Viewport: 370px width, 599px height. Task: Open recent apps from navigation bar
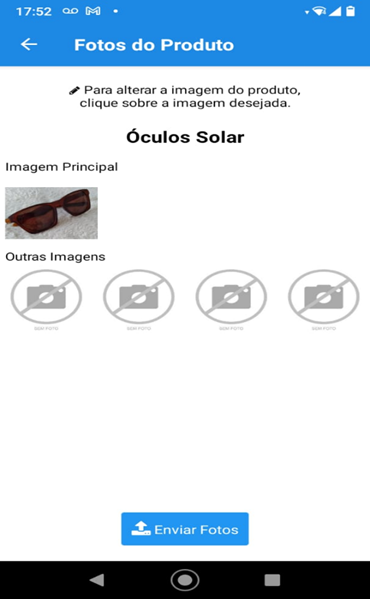272,580
